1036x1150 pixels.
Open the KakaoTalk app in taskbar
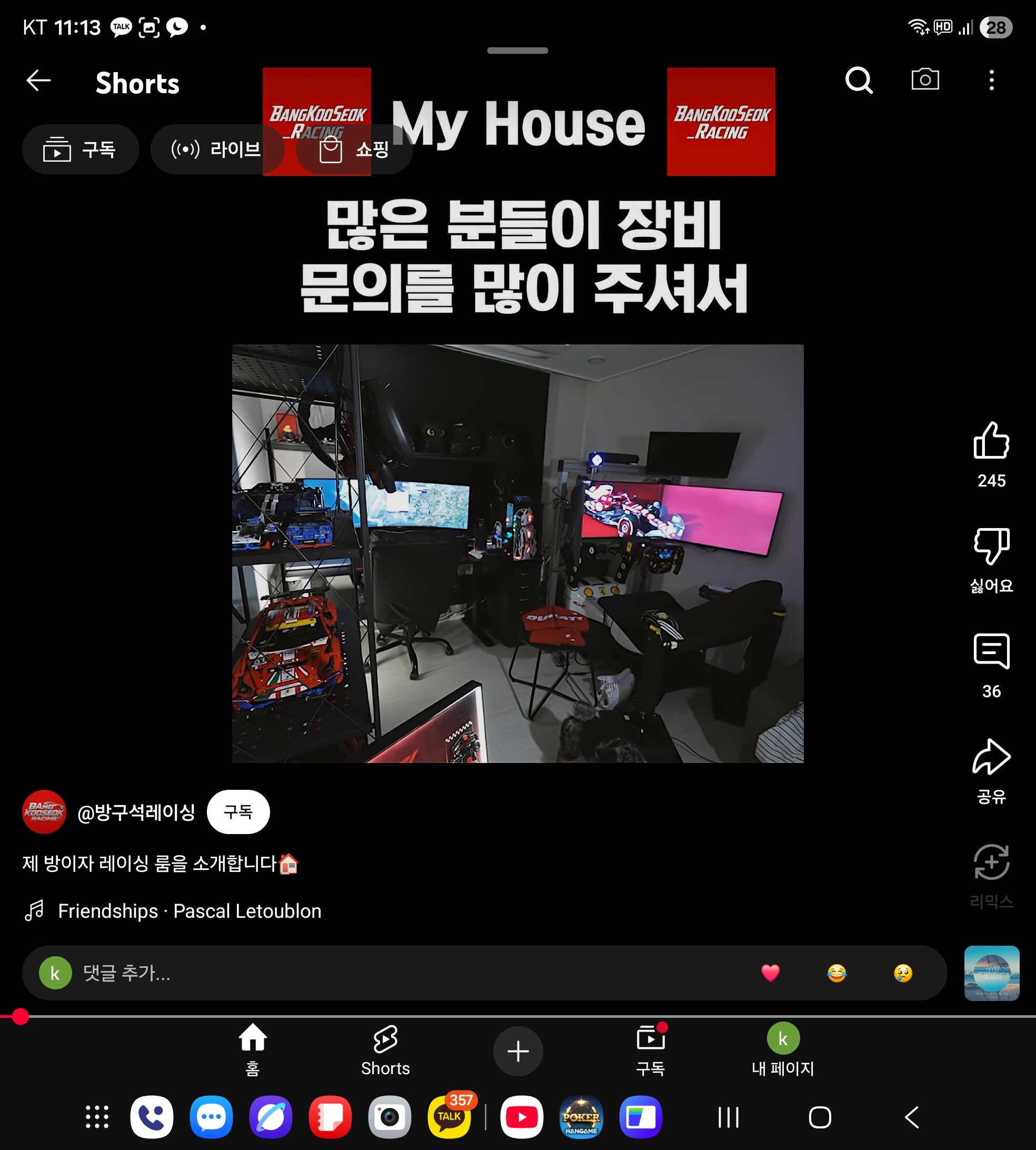click(x=449, y=1117)
